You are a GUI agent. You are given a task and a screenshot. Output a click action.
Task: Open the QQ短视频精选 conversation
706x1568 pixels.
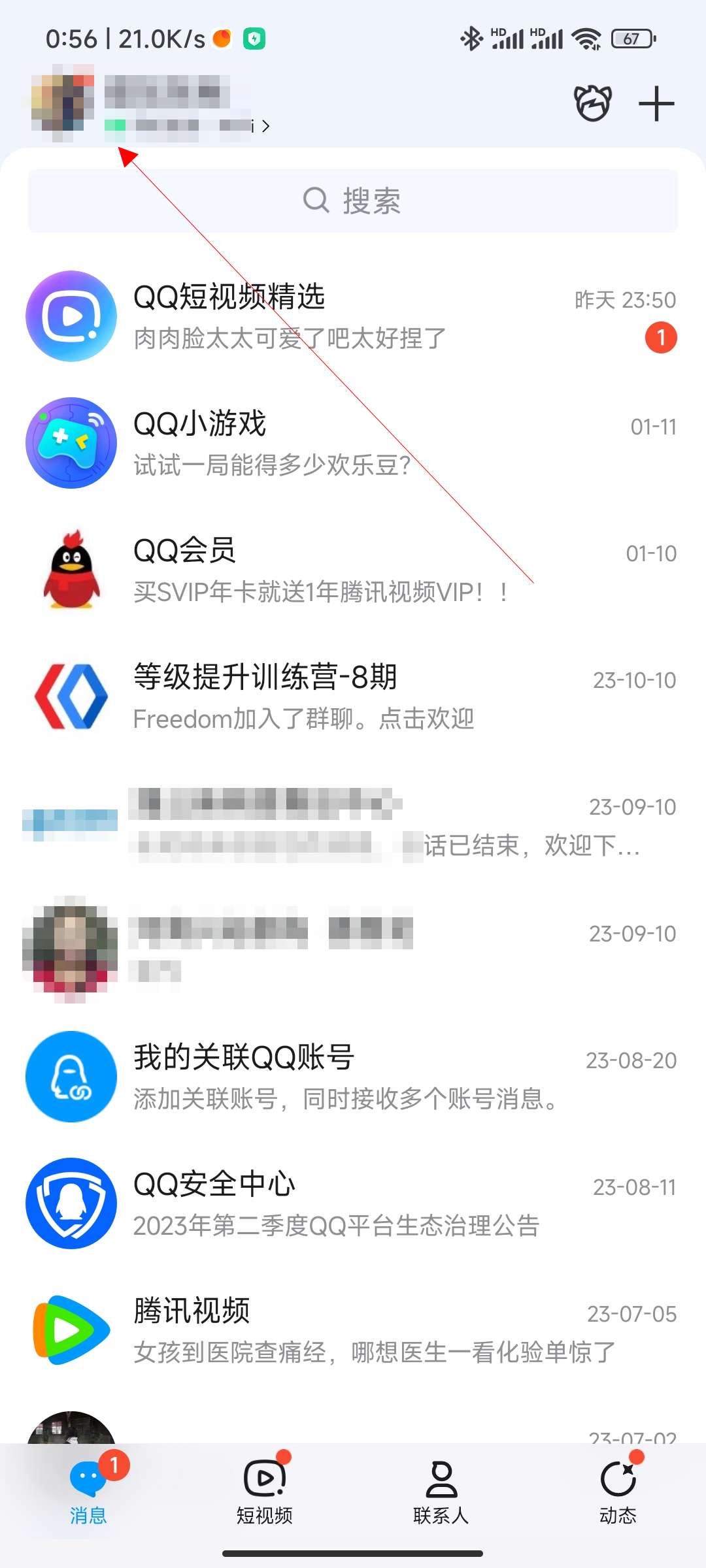click(353, 317)
